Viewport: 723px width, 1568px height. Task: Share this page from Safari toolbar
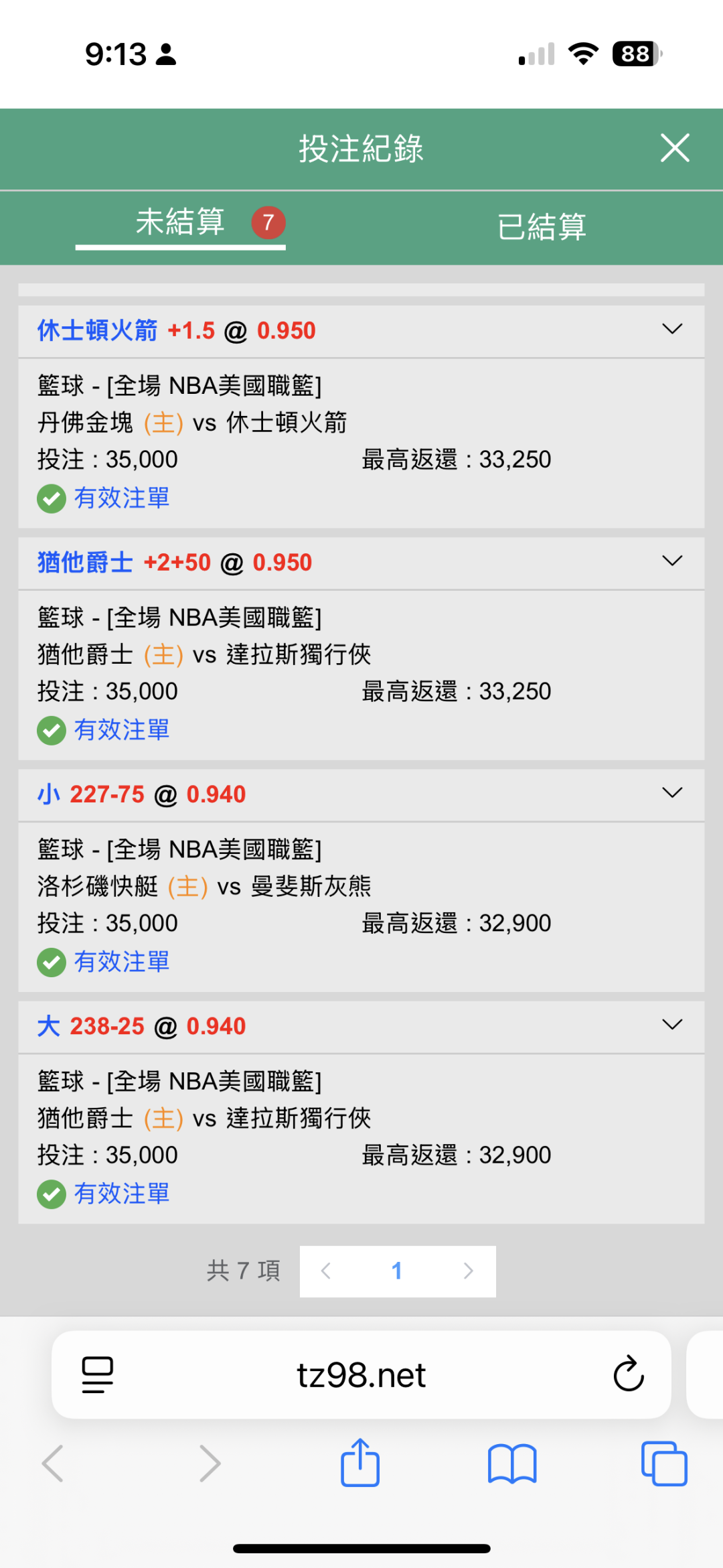360,1463
